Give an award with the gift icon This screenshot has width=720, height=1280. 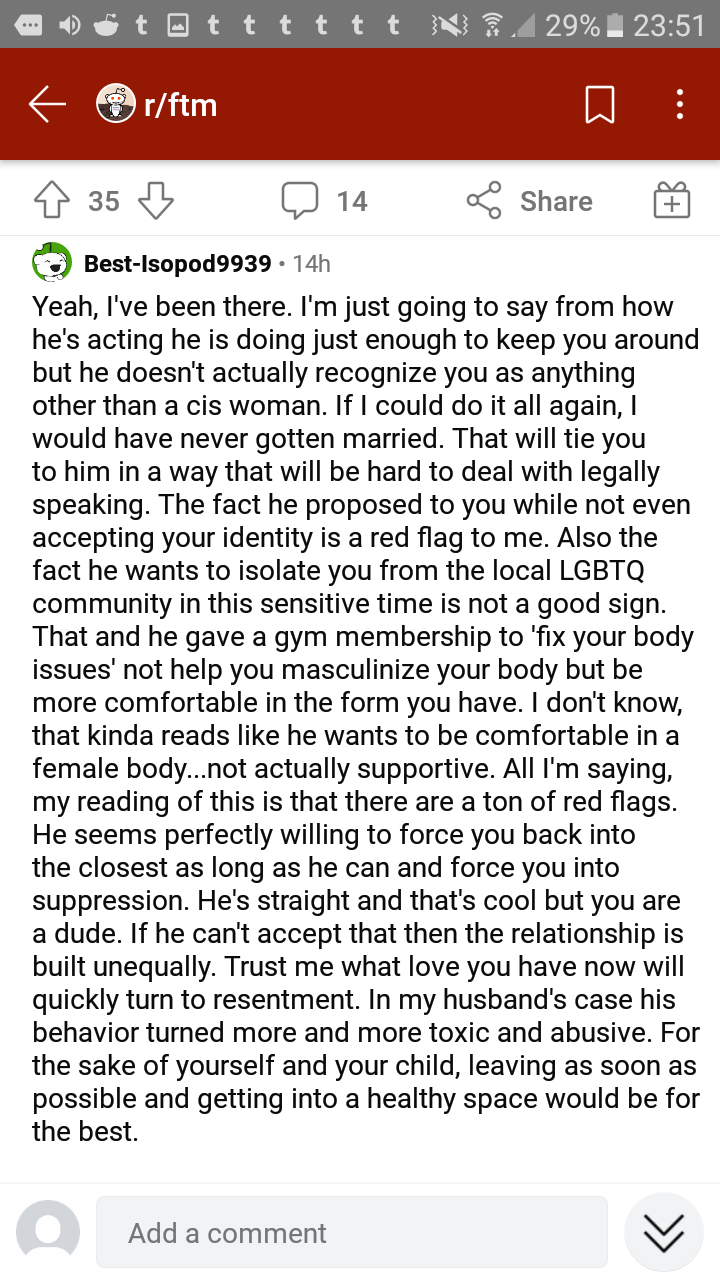coord(672,201)
